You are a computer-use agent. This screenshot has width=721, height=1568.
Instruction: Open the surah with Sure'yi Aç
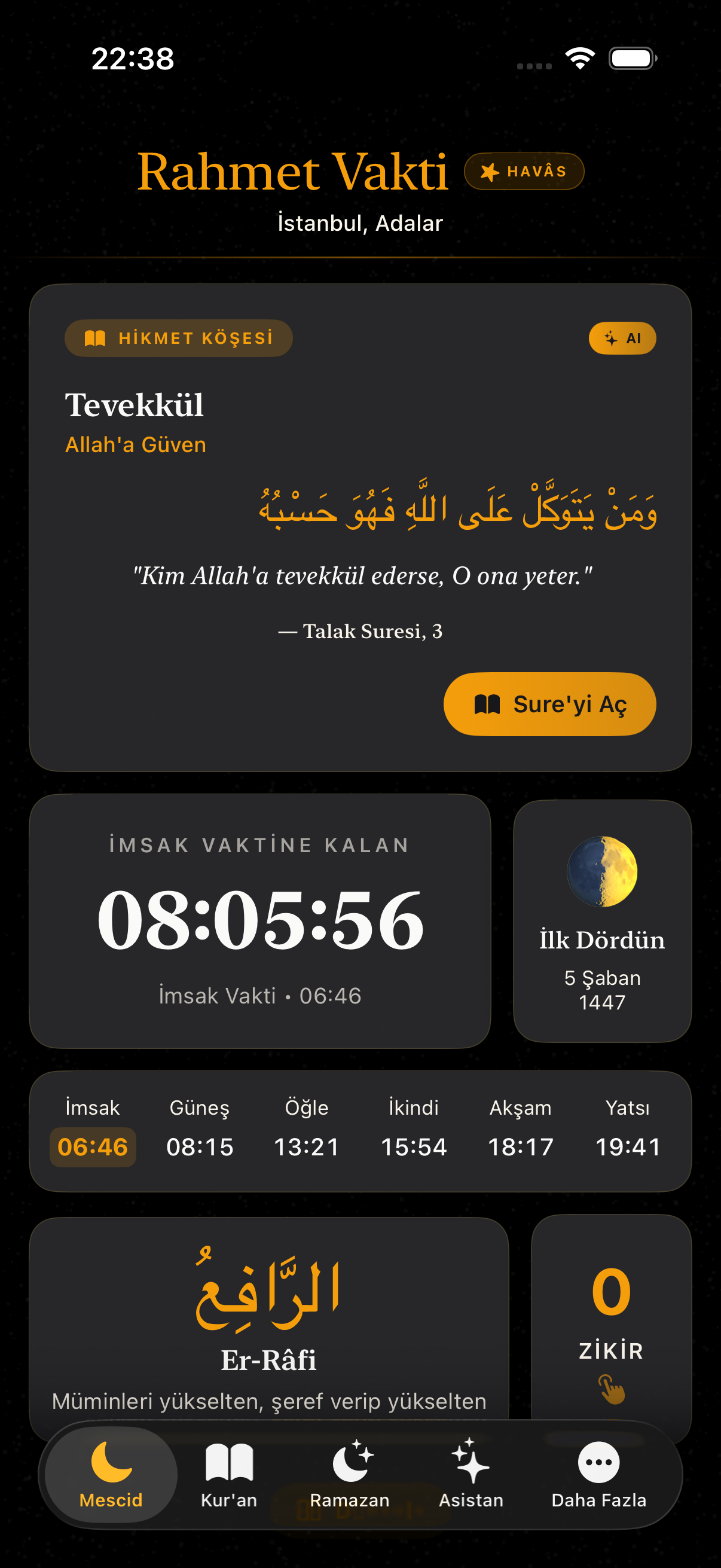pyautogui.click(x=549, y=704)
